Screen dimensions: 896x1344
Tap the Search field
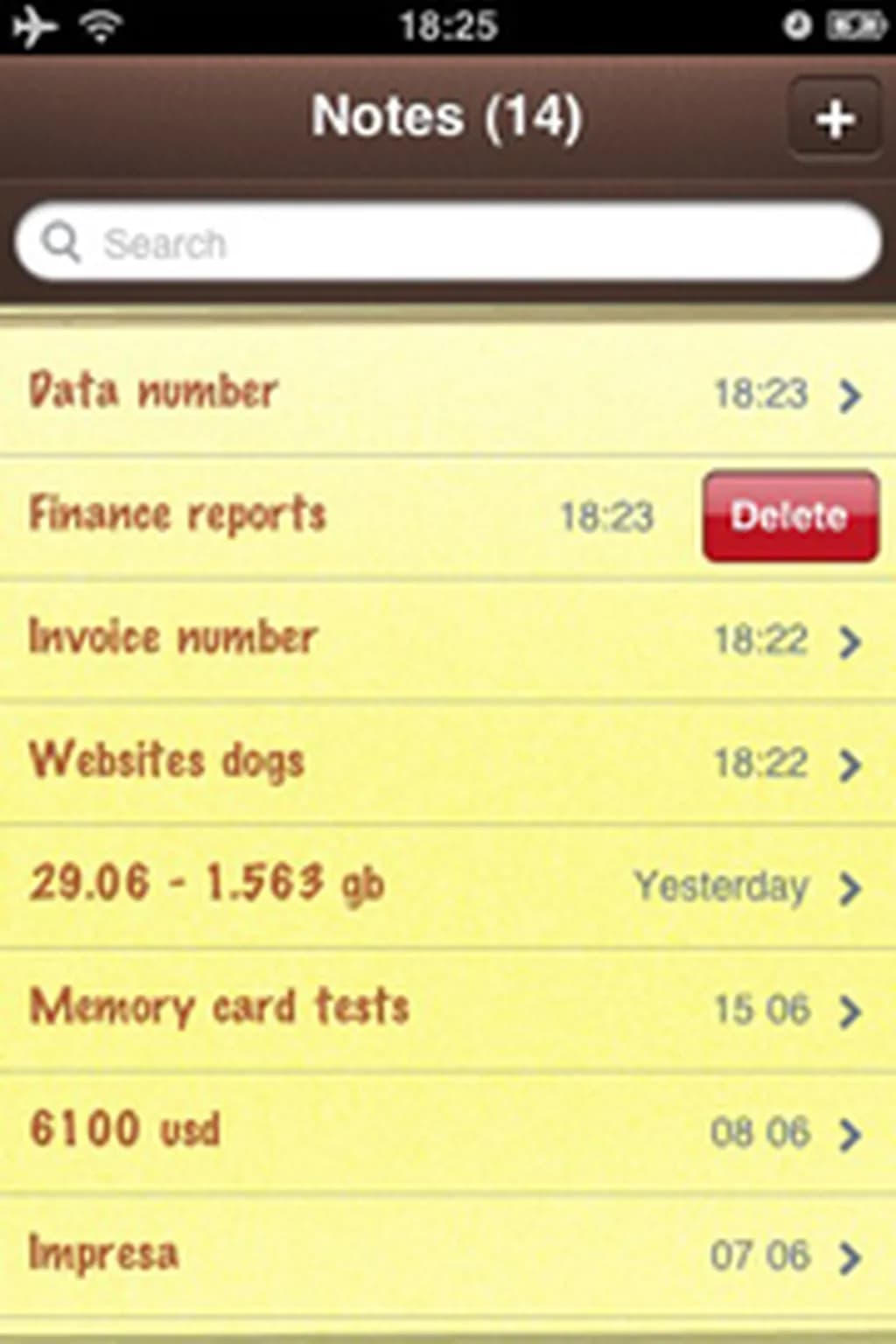pos(448,242)
